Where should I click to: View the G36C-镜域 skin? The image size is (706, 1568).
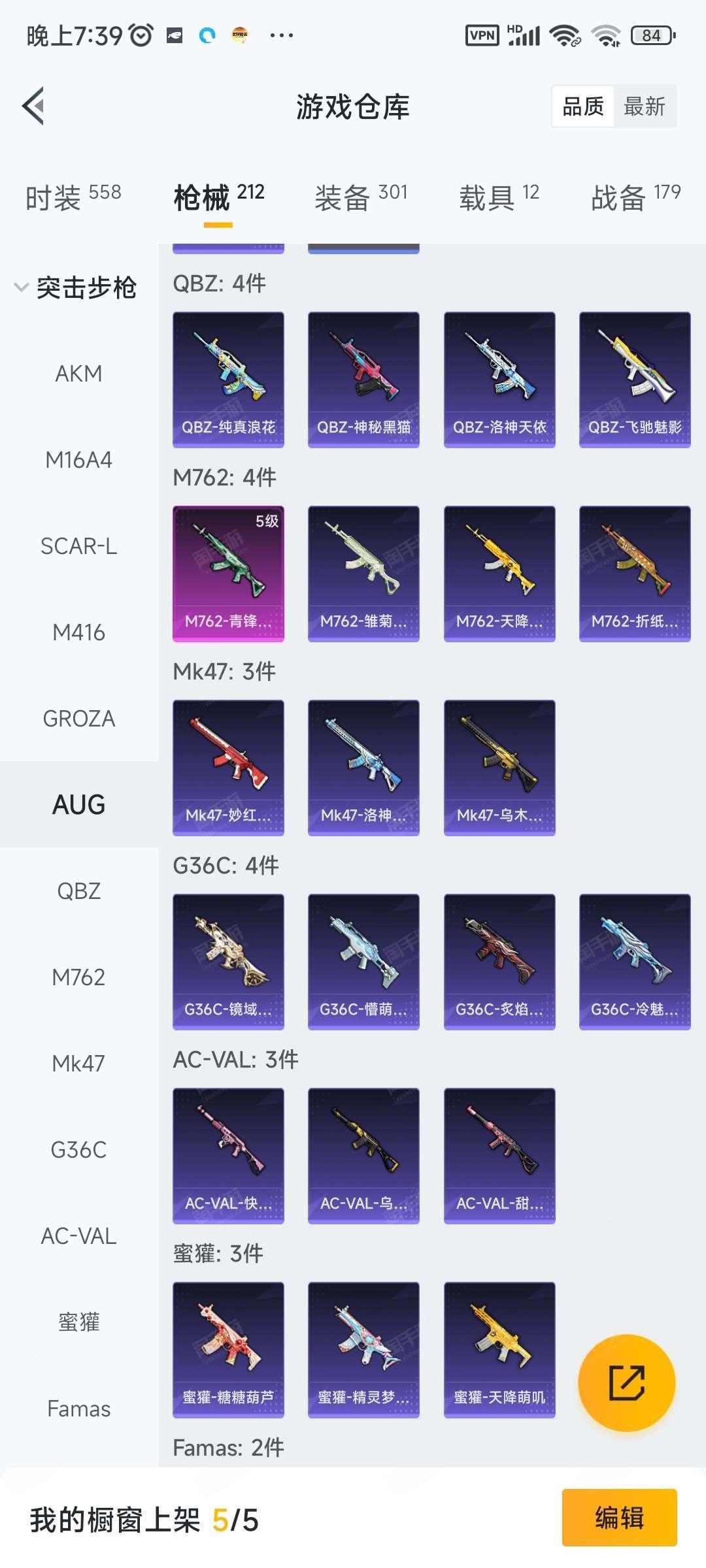tap(228, 962)
